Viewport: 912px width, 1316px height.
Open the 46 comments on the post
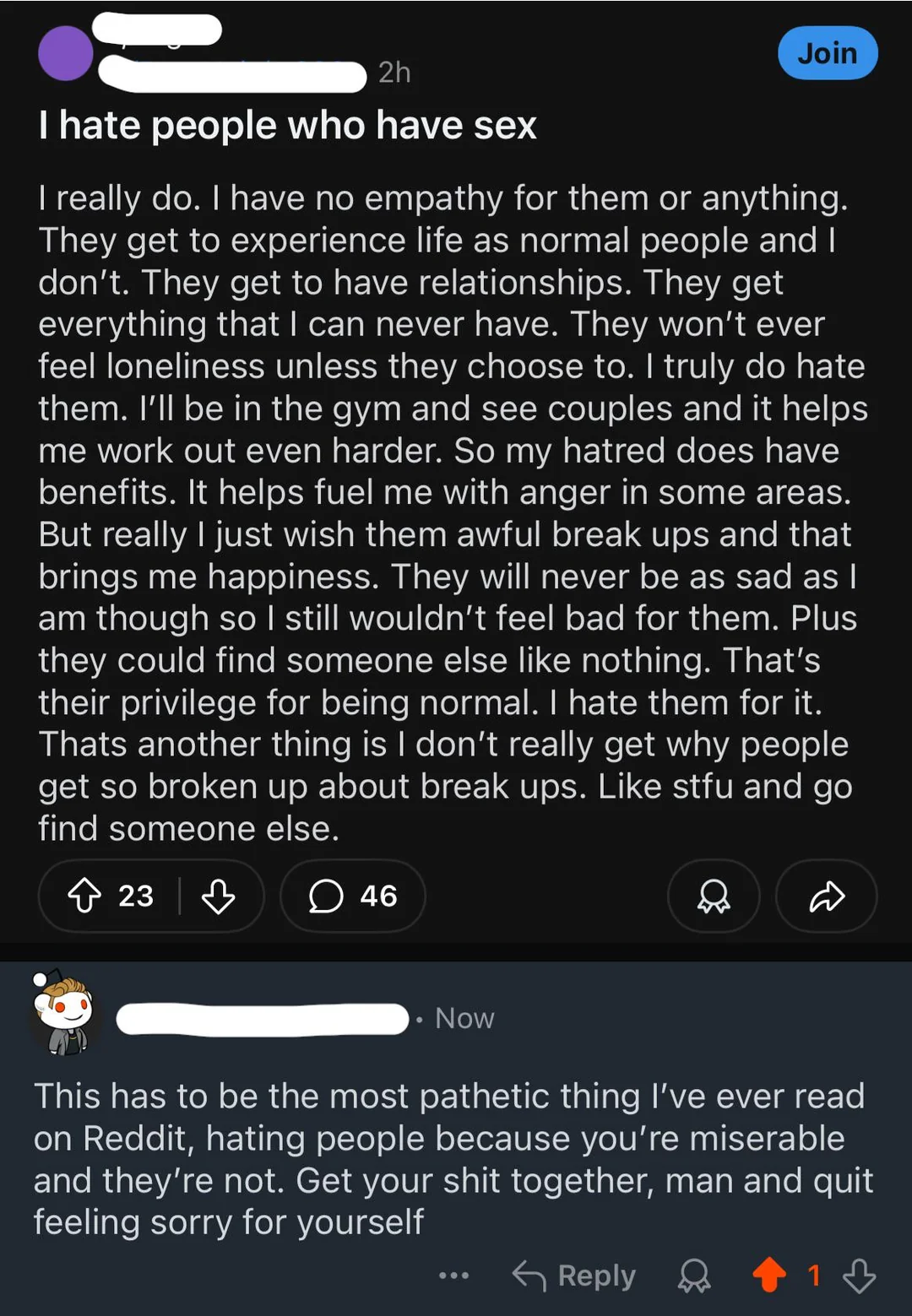tap(352, 896)
